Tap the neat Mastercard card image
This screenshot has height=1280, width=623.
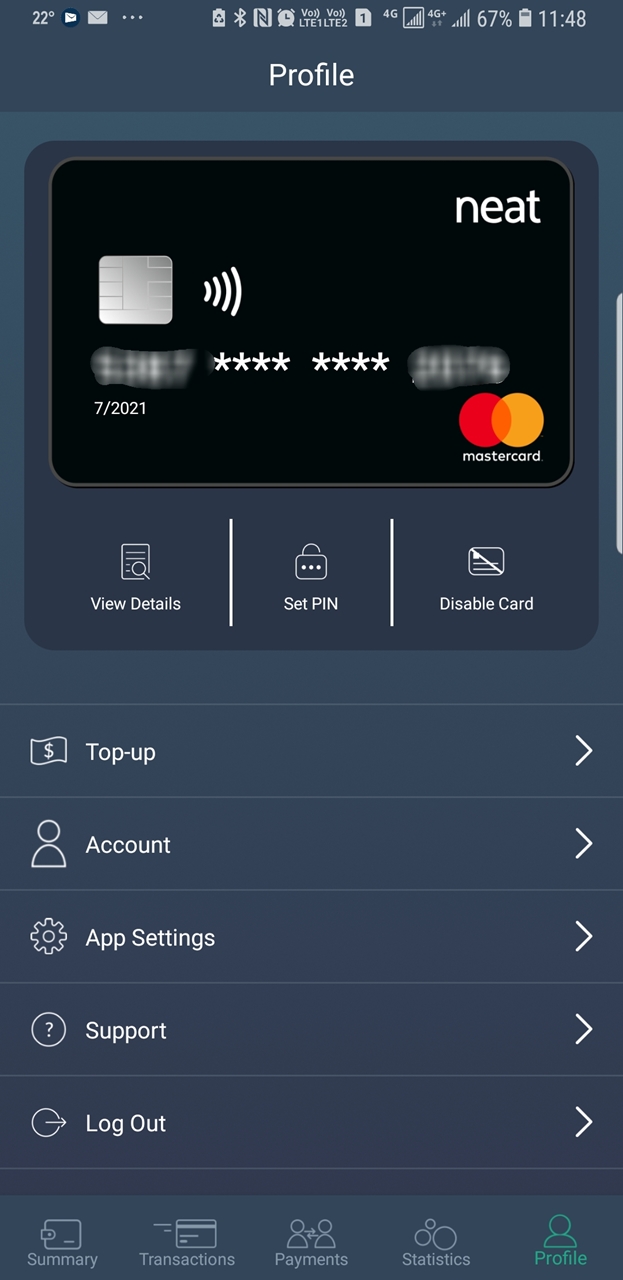click(311, 322)
